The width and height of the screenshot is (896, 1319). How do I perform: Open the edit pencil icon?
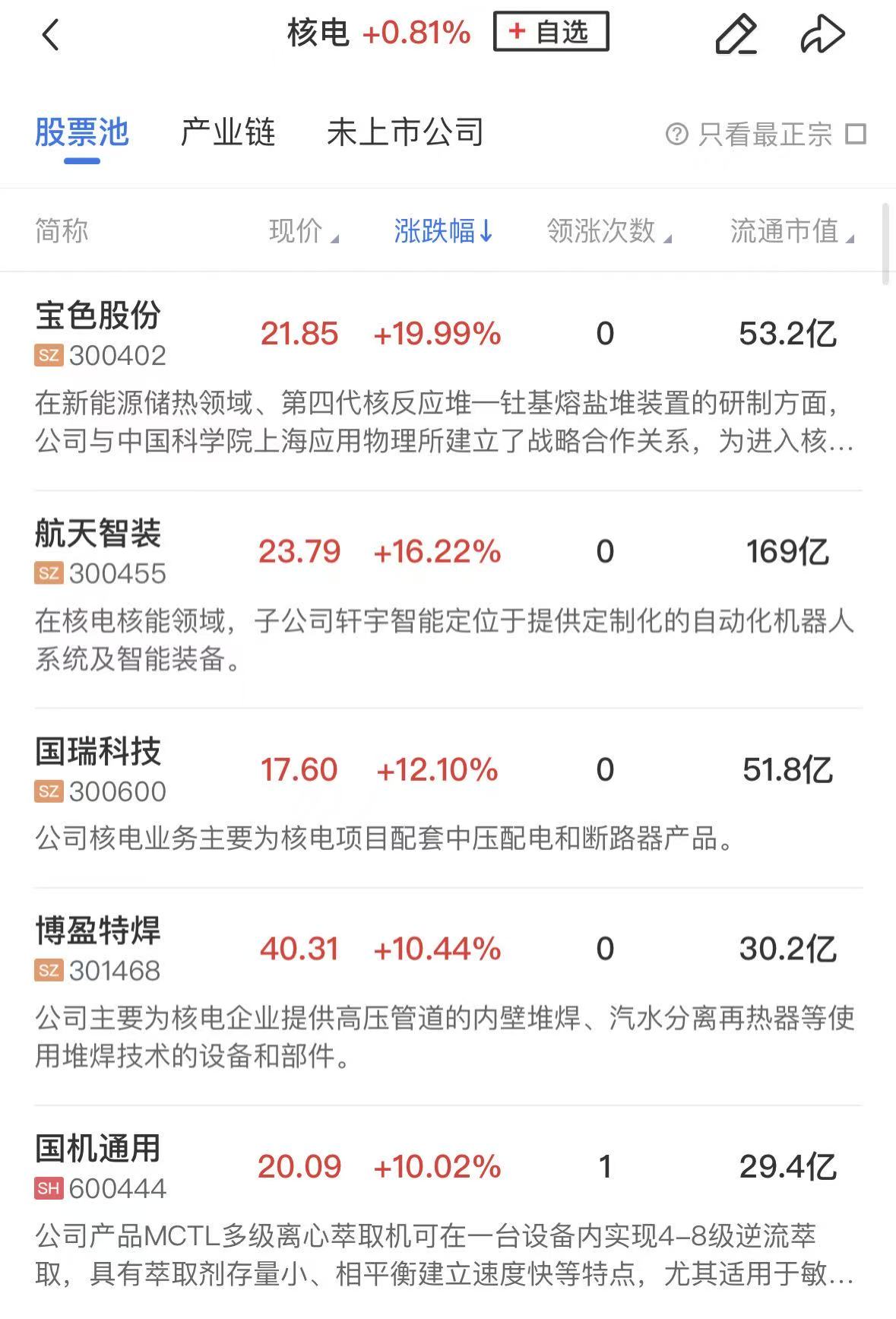coord(736,35)
